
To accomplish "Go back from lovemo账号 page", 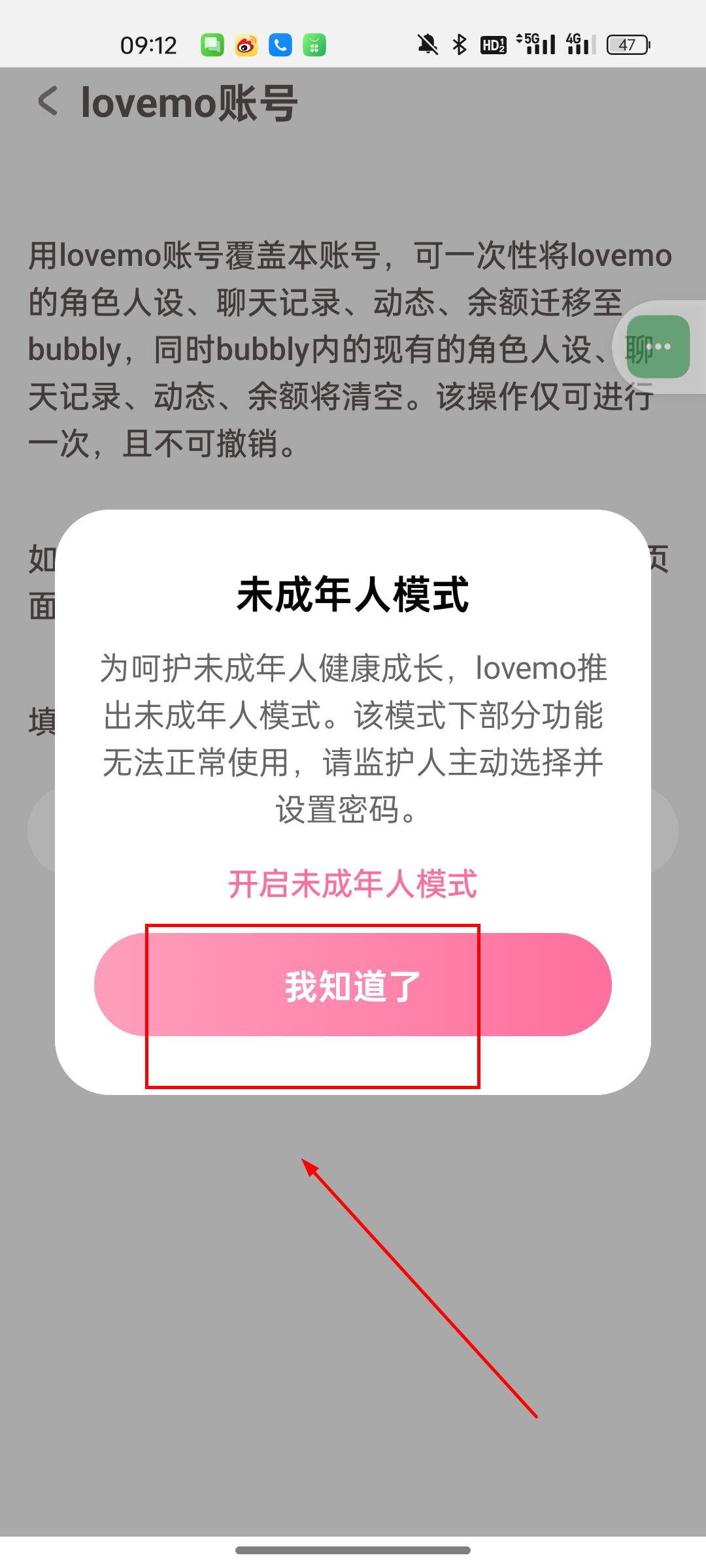I will (x=48, y=103).
